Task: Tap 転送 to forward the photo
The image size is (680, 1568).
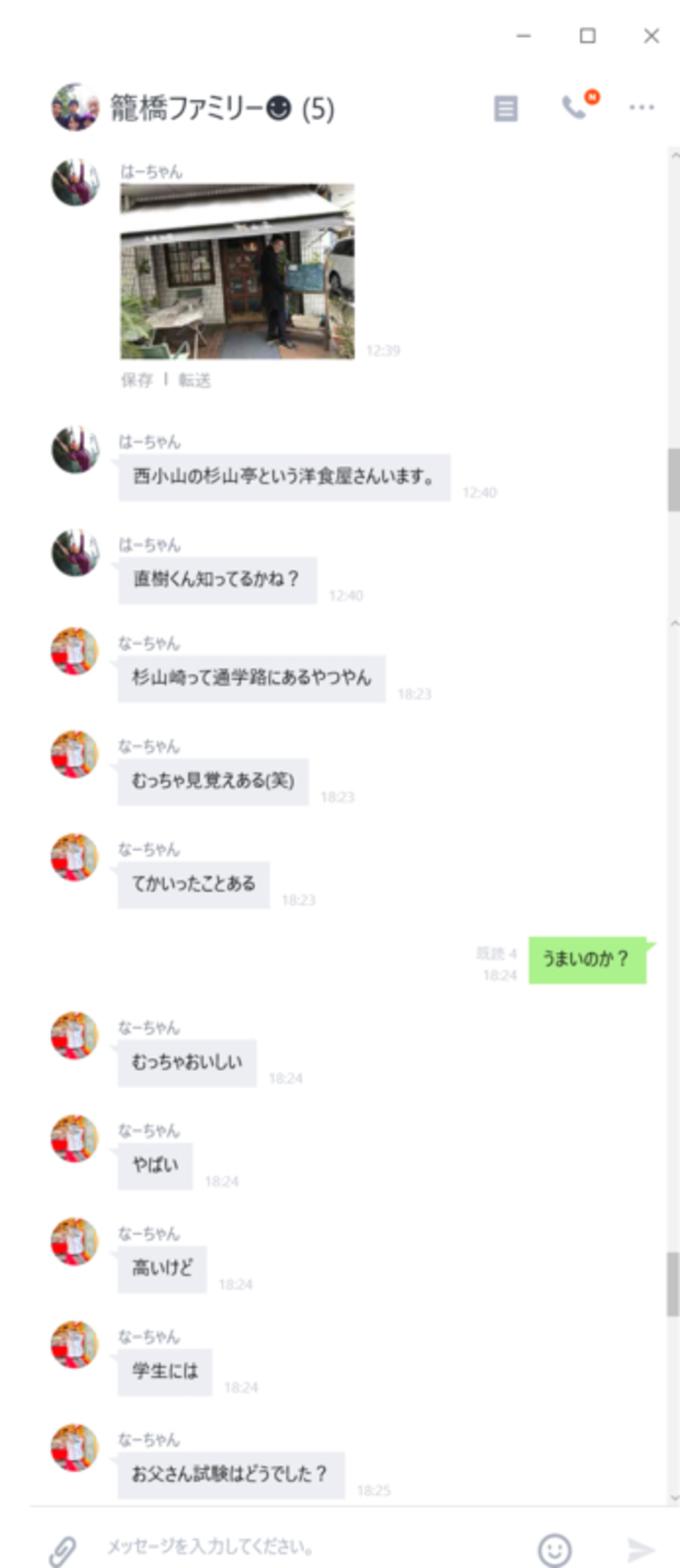Action: [x=194, y=380]
